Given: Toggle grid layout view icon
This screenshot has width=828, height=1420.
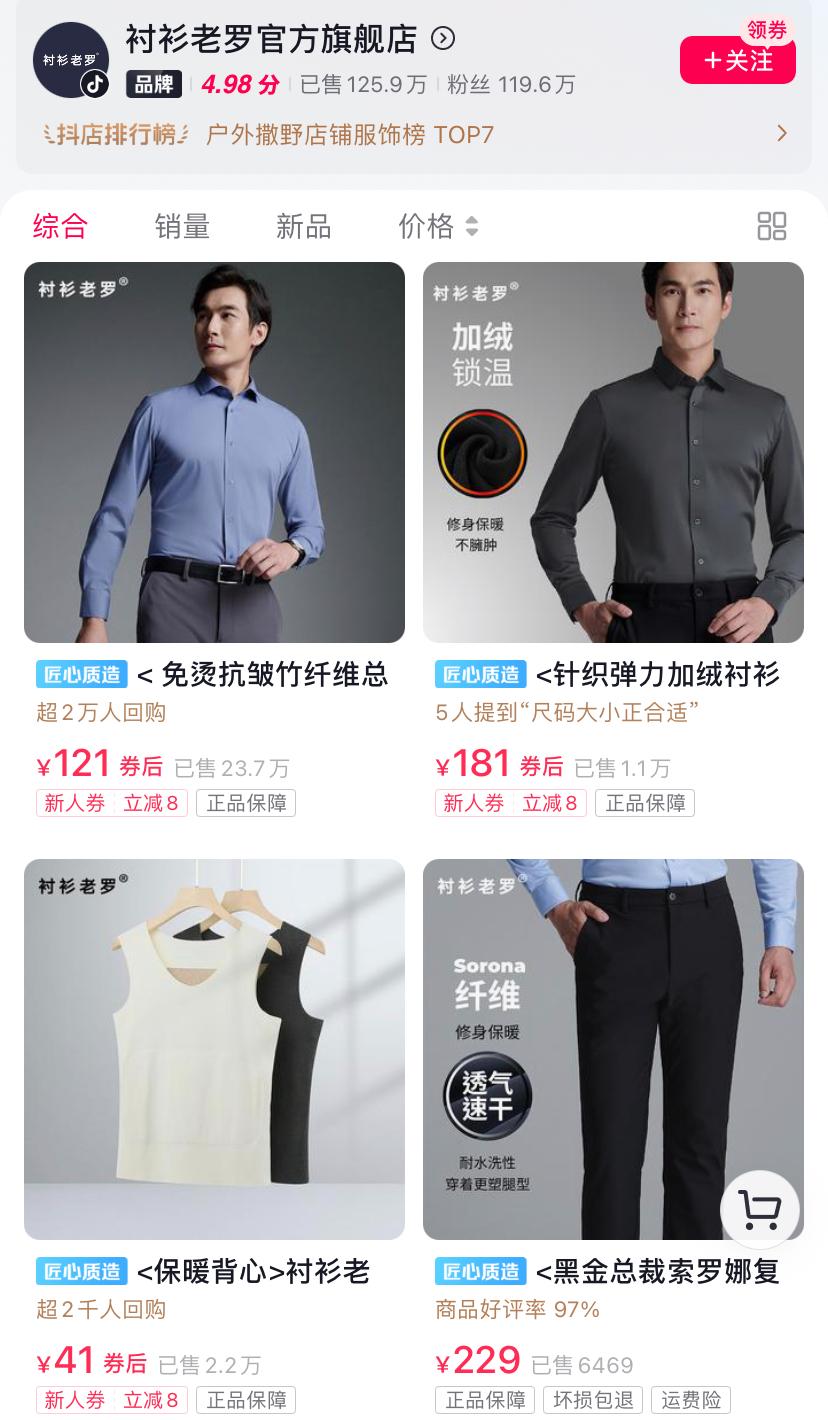Looking at the screenshot, I should [x=771, y=226].
